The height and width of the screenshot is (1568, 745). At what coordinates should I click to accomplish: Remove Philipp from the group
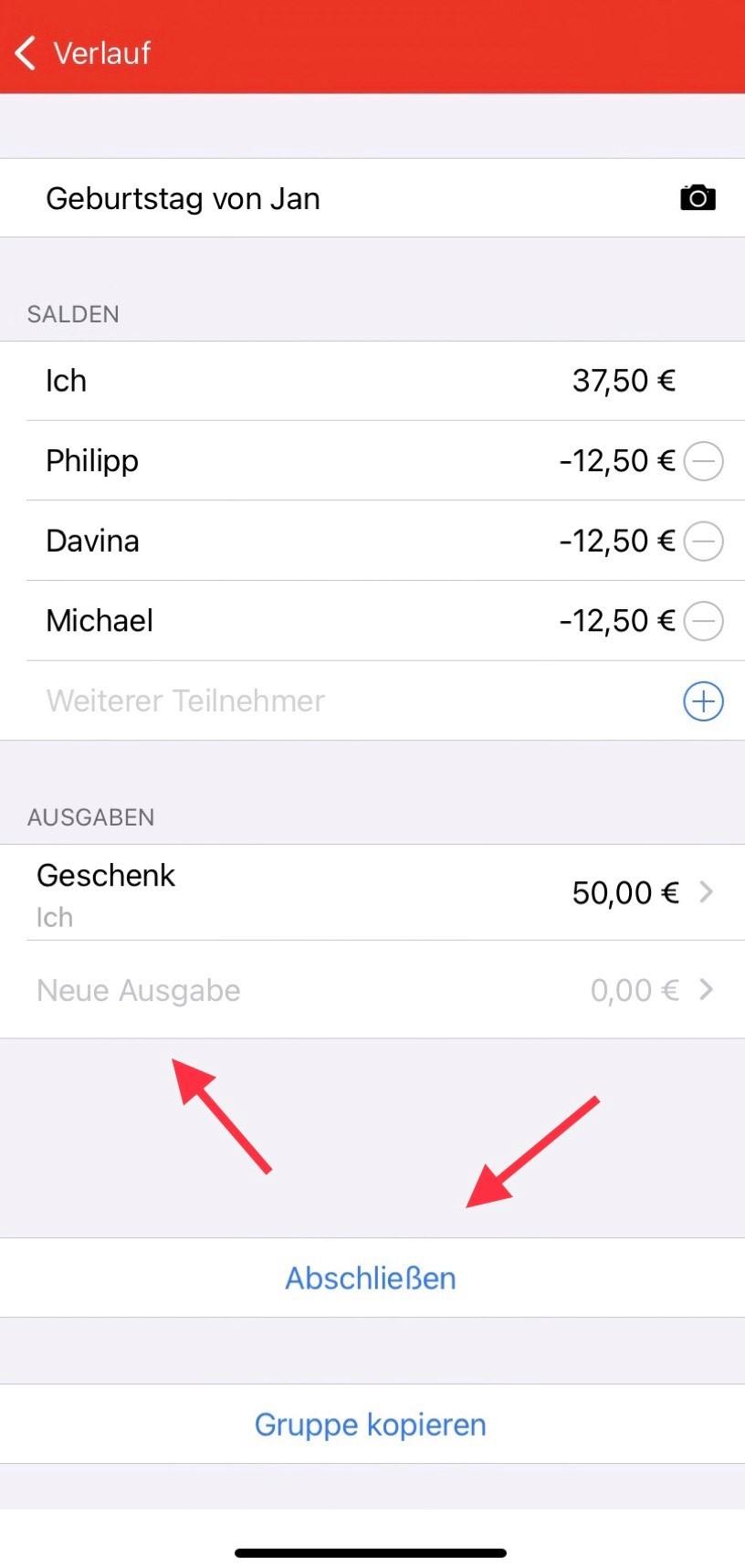703,461
